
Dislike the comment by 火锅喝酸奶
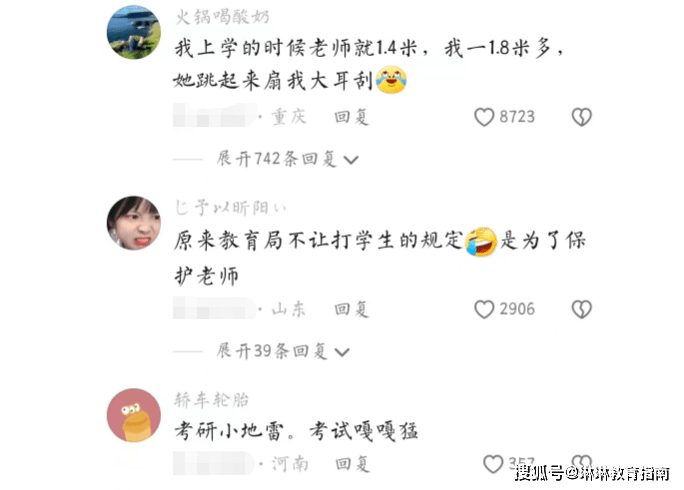coord(581,117)
